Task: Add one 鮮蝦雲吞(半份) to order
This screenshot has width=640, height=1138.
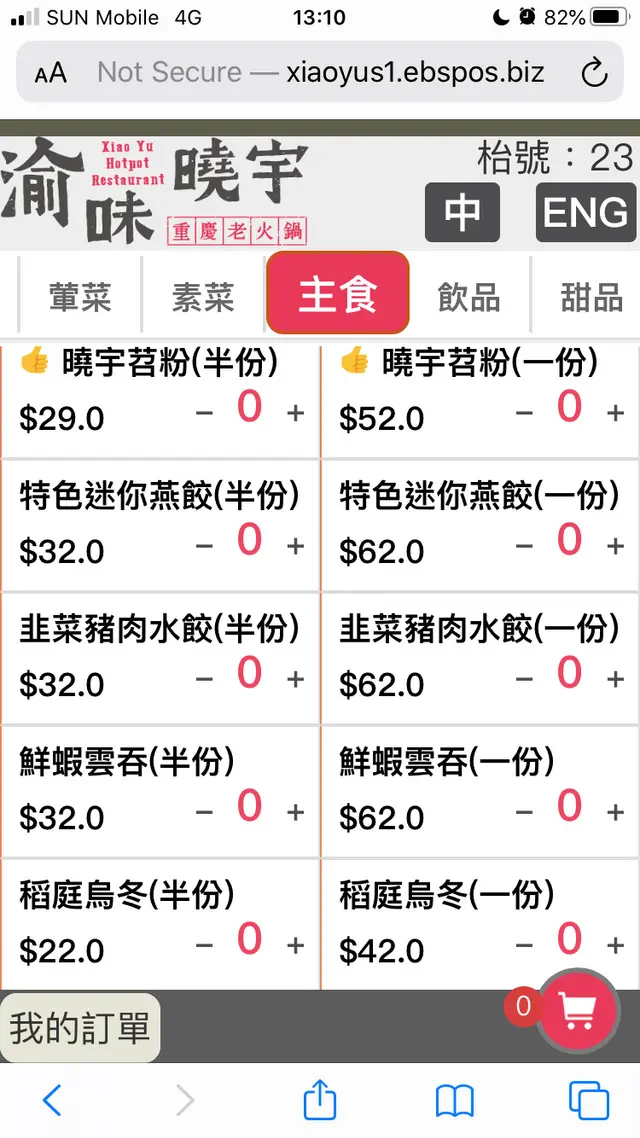Action: pos(295,812)
